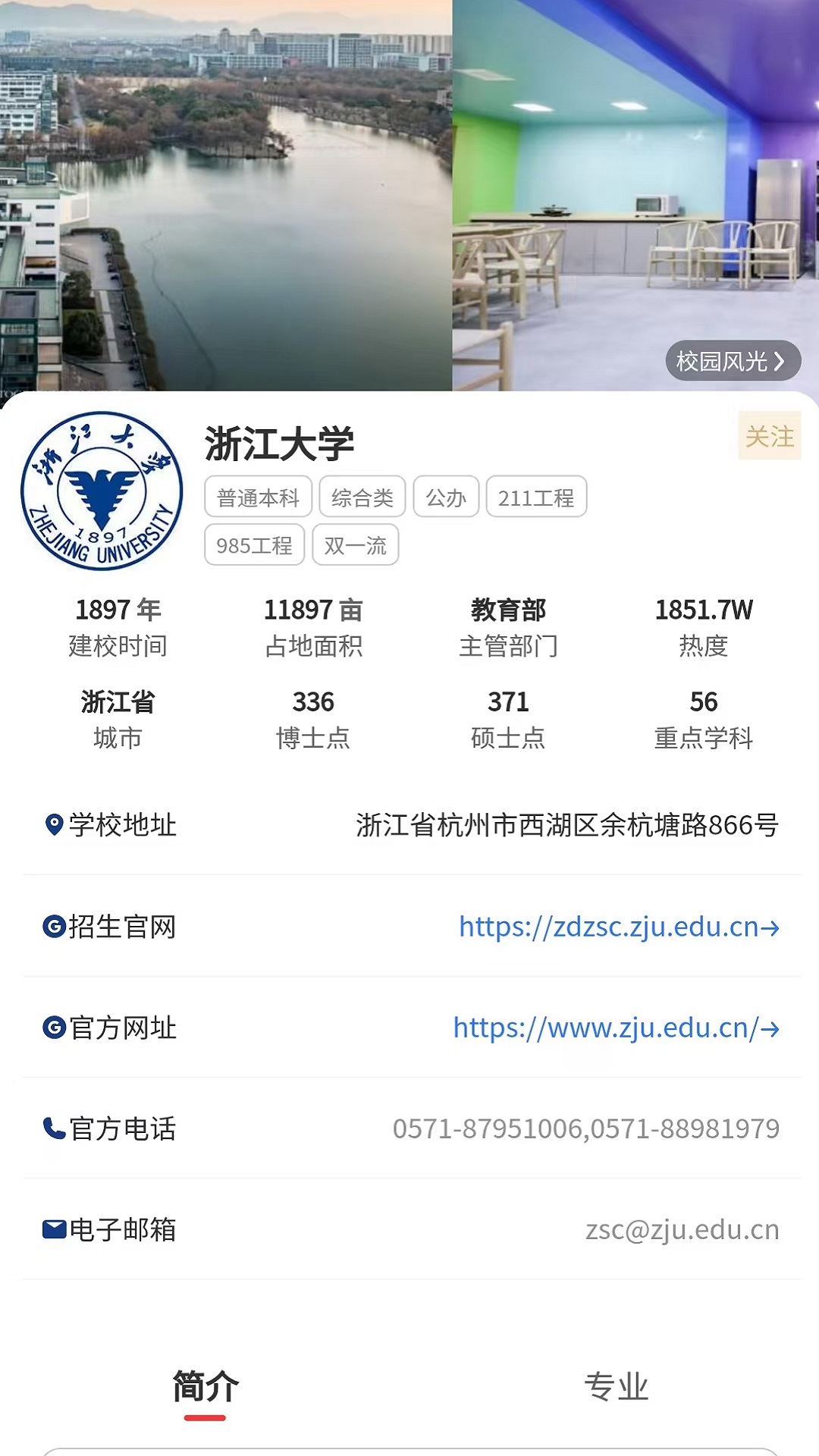Screen dimensions: 819x1456
Task: Follow the school by tapping 关注
Action: [769, 436]
